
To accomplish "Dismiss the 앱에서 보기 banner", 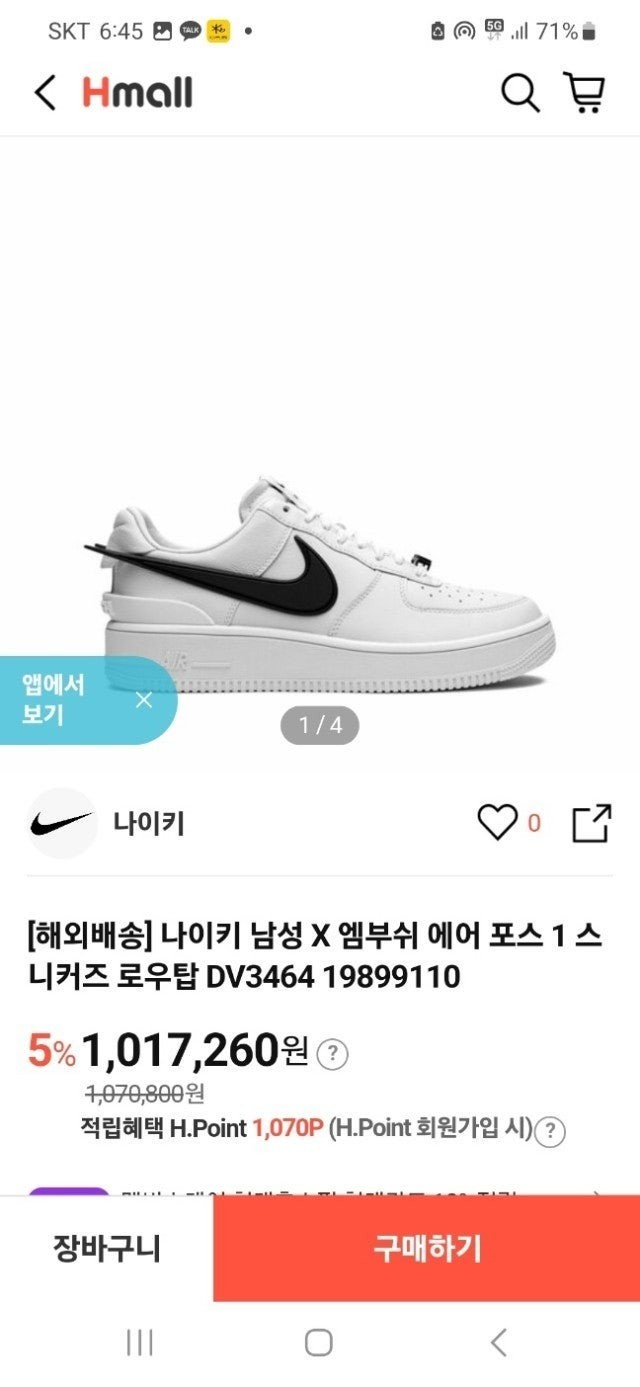I will pyautogui.click(x=144, y=700).
